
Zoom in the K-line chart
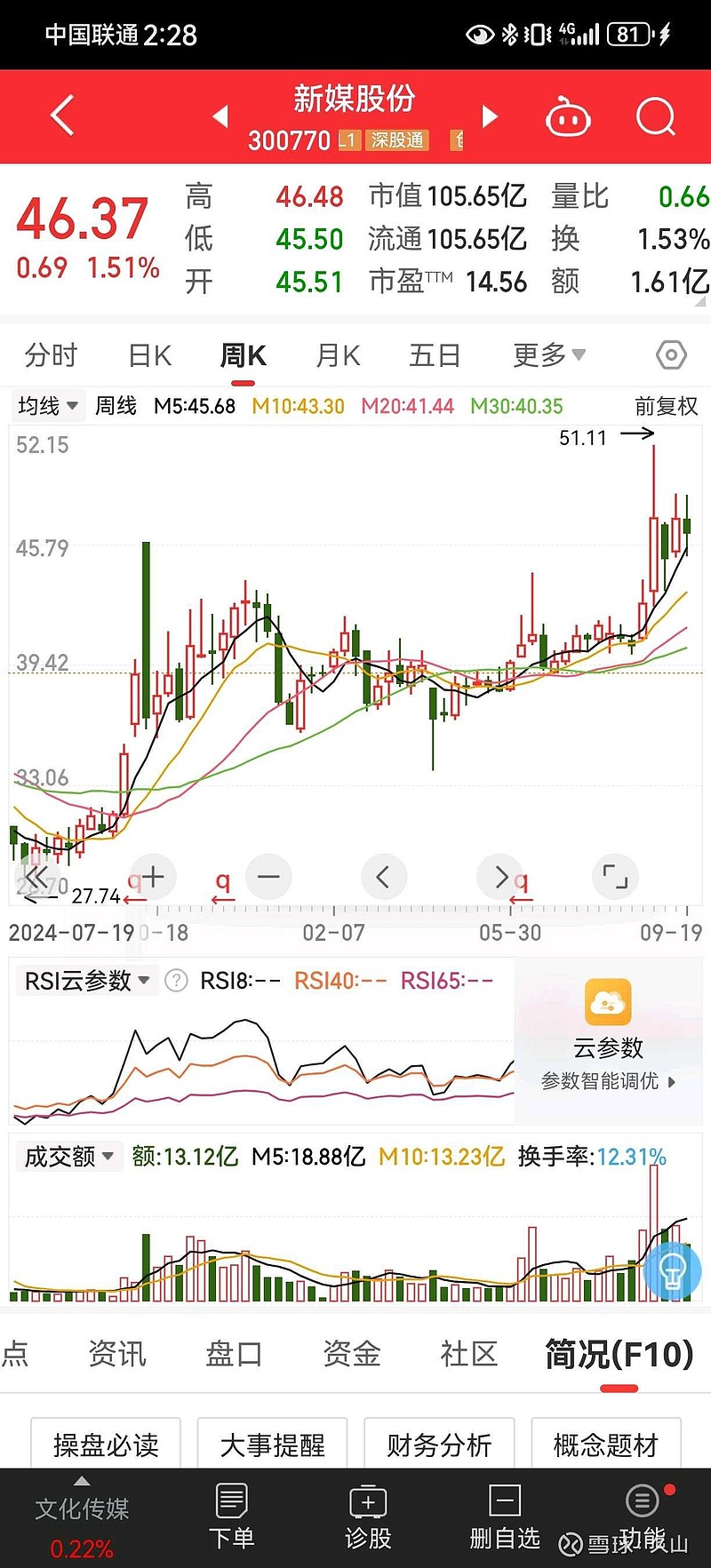pos(153,877)
